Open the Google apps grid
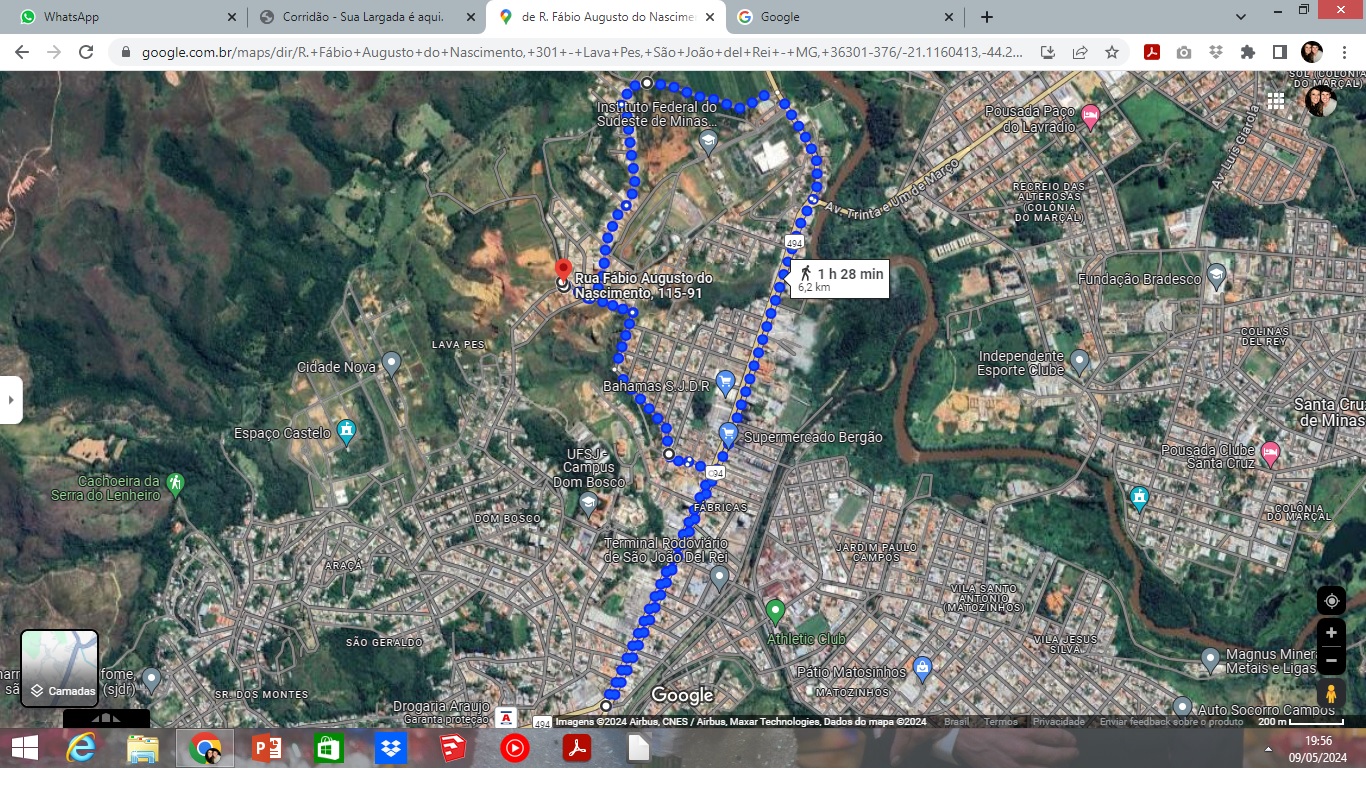This screenshot has height=800, width=1366. tap(1275, 100)
